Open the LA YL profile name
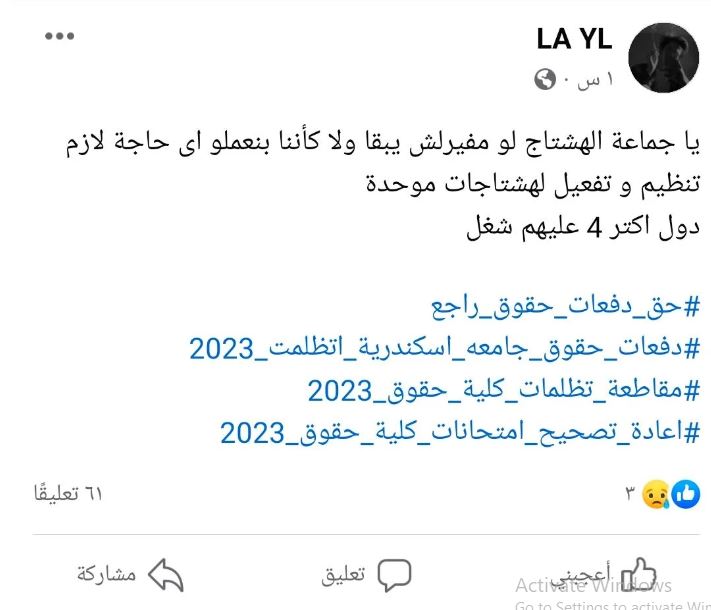This screenshot has height=610, width=711. click(x=574, y=39)
